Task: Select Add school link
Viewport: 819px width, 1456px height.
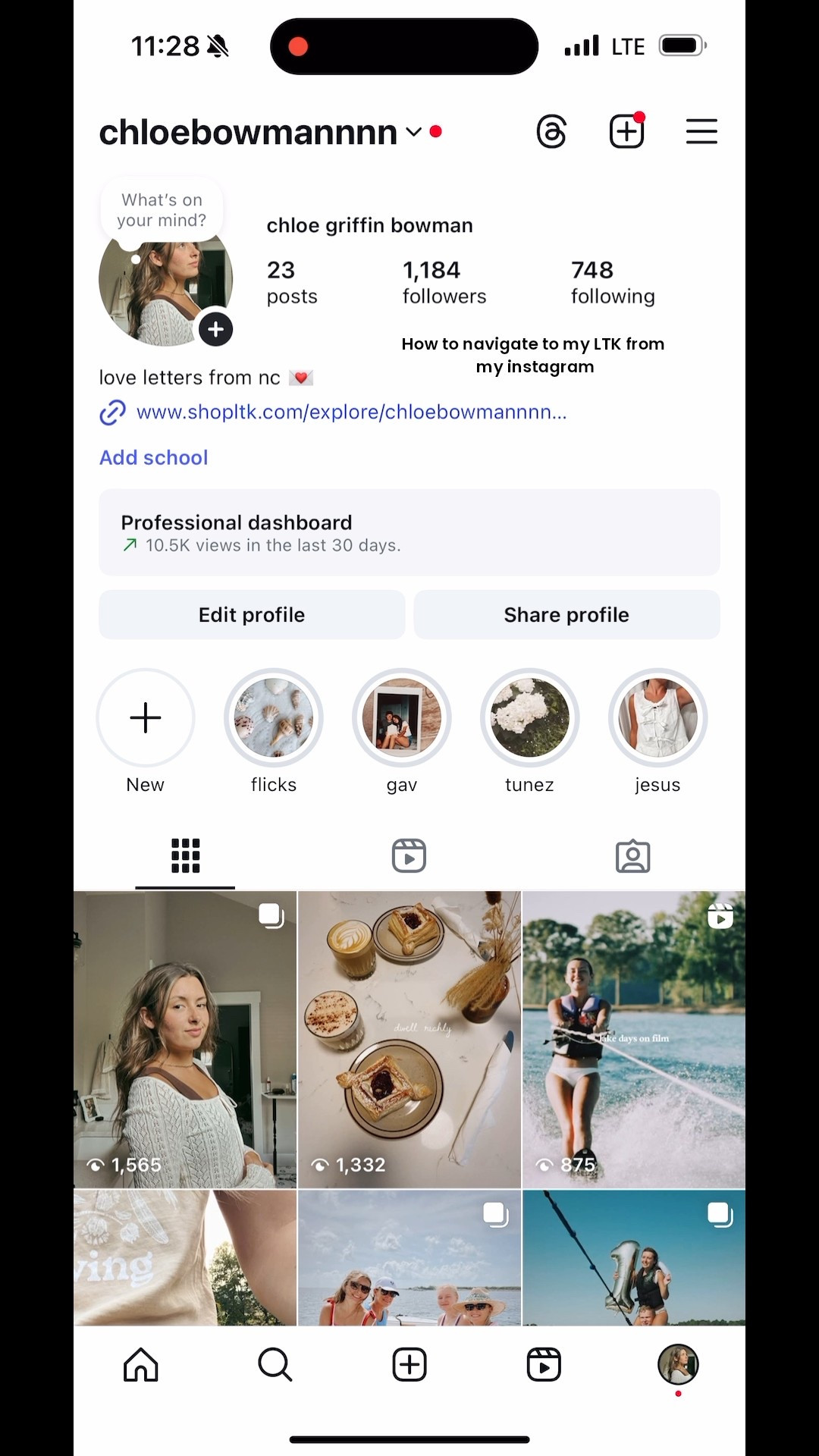Action: point(153,457)
